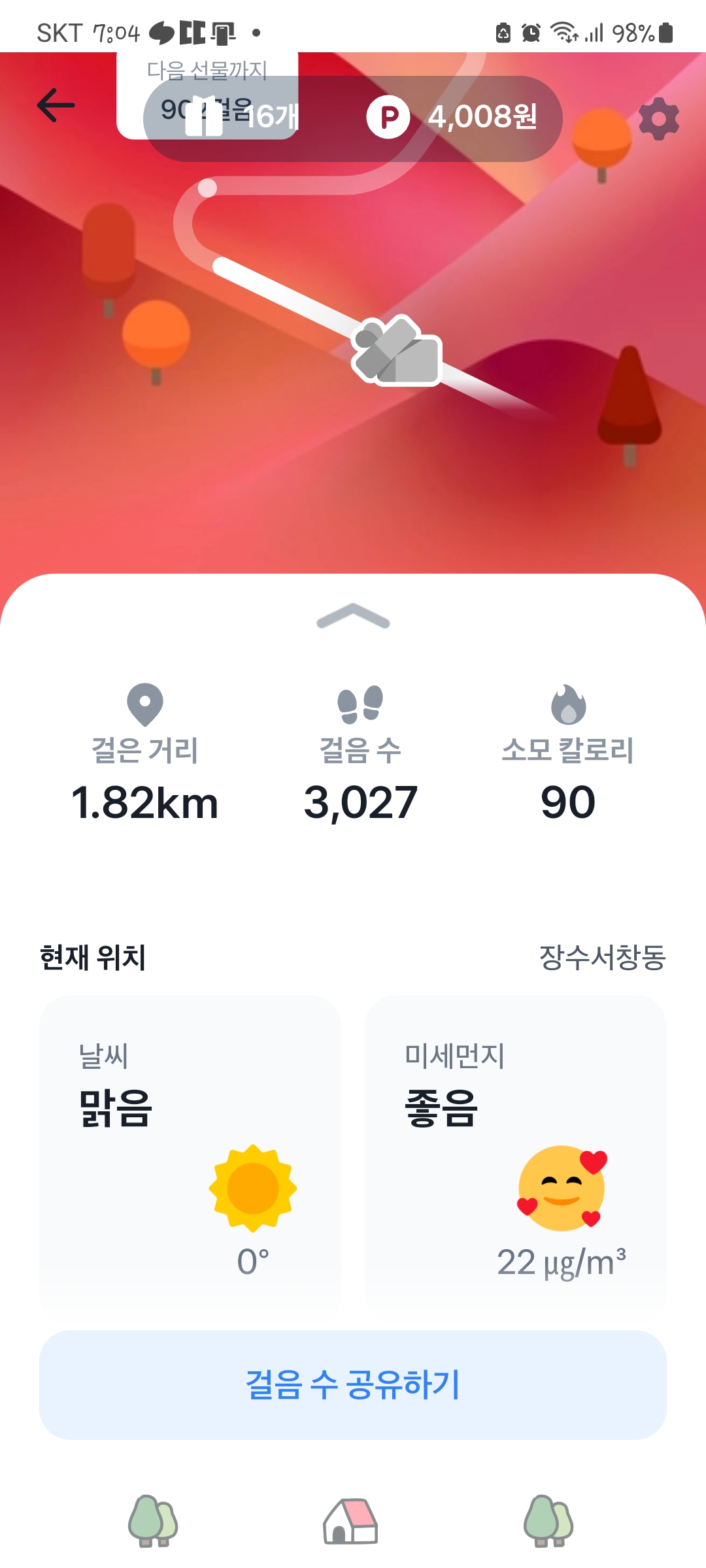Open the 4,008원 points balance

(452, 118)
